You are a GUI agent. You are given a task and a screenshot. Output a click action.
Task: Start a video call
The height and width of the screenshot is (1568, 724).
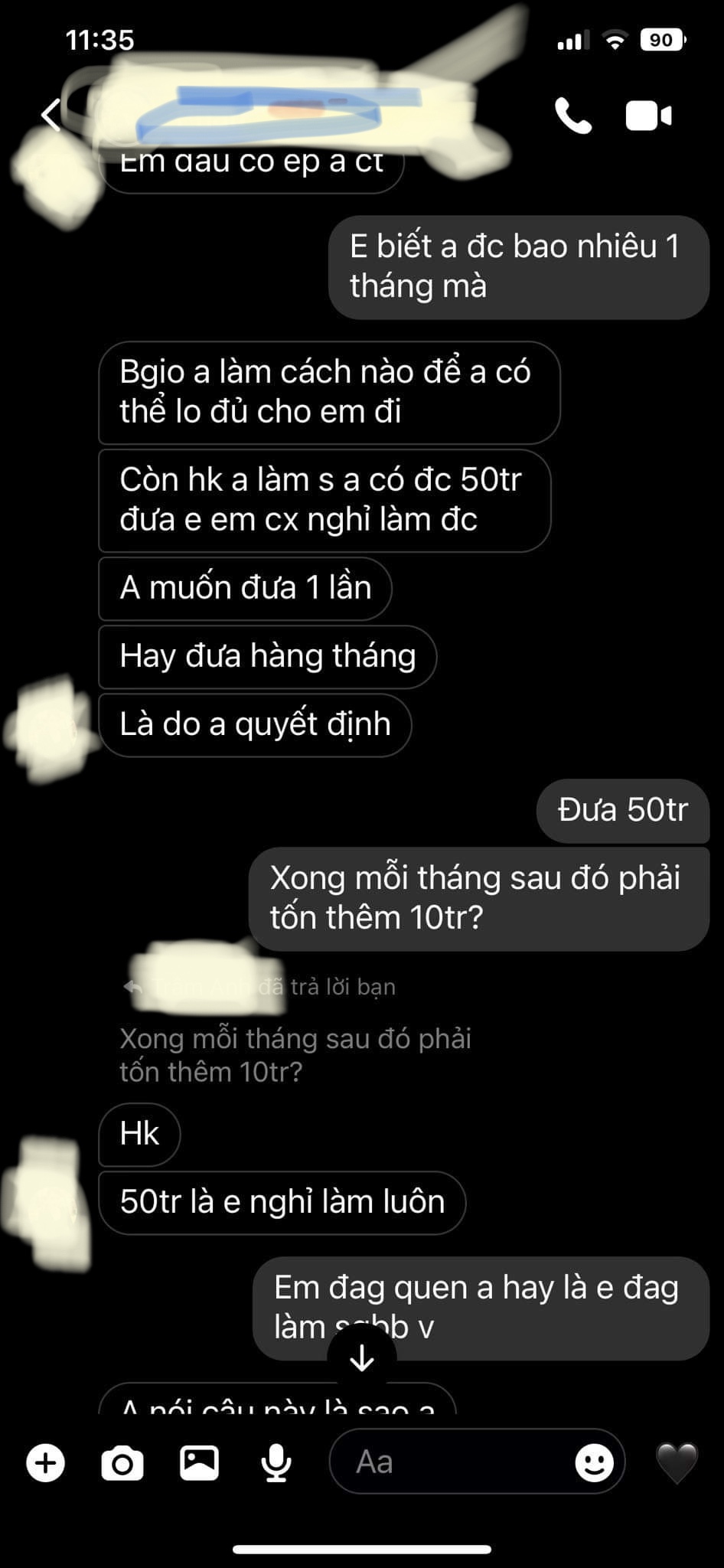[648, 116]
